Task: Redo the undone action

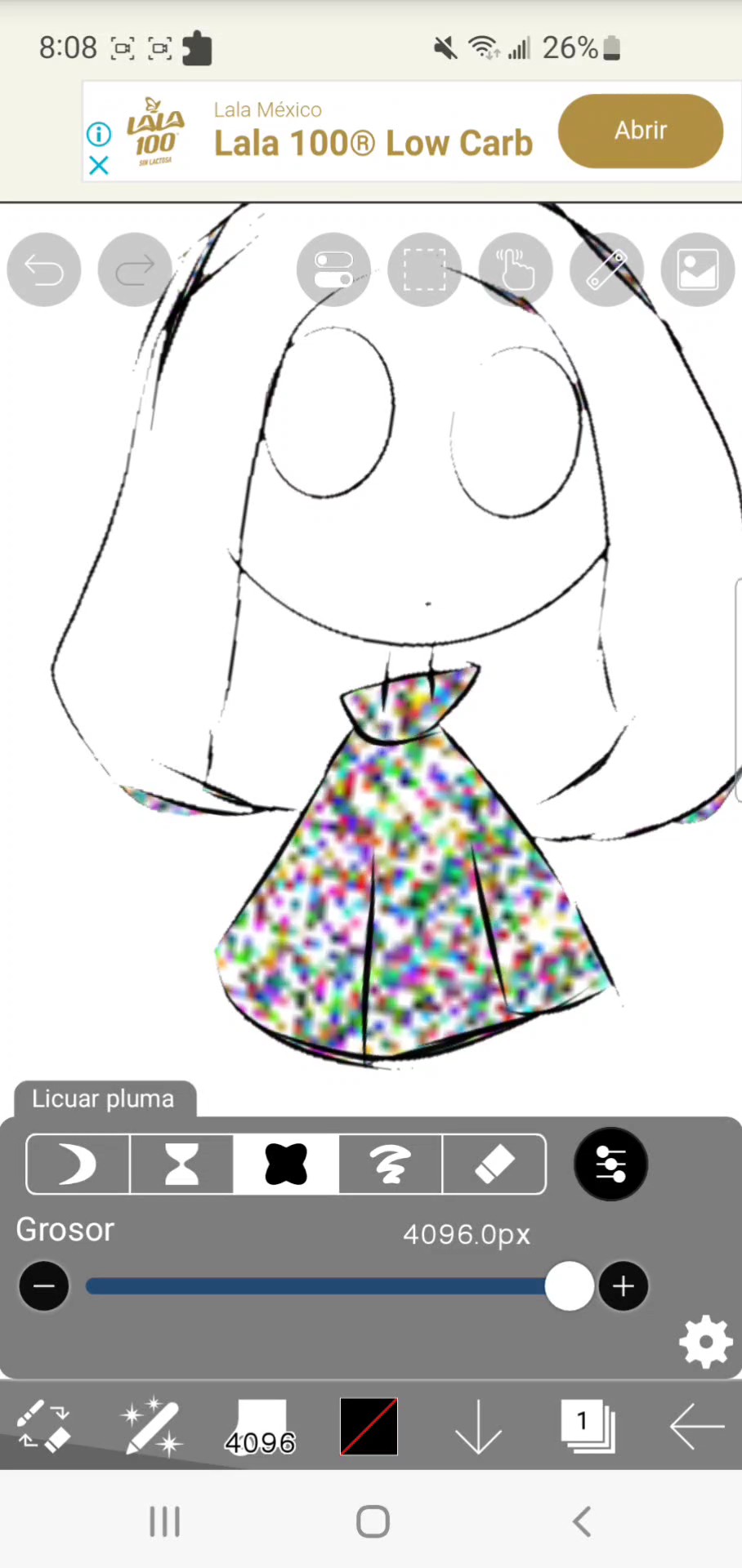Action: (x=135, y=269)
